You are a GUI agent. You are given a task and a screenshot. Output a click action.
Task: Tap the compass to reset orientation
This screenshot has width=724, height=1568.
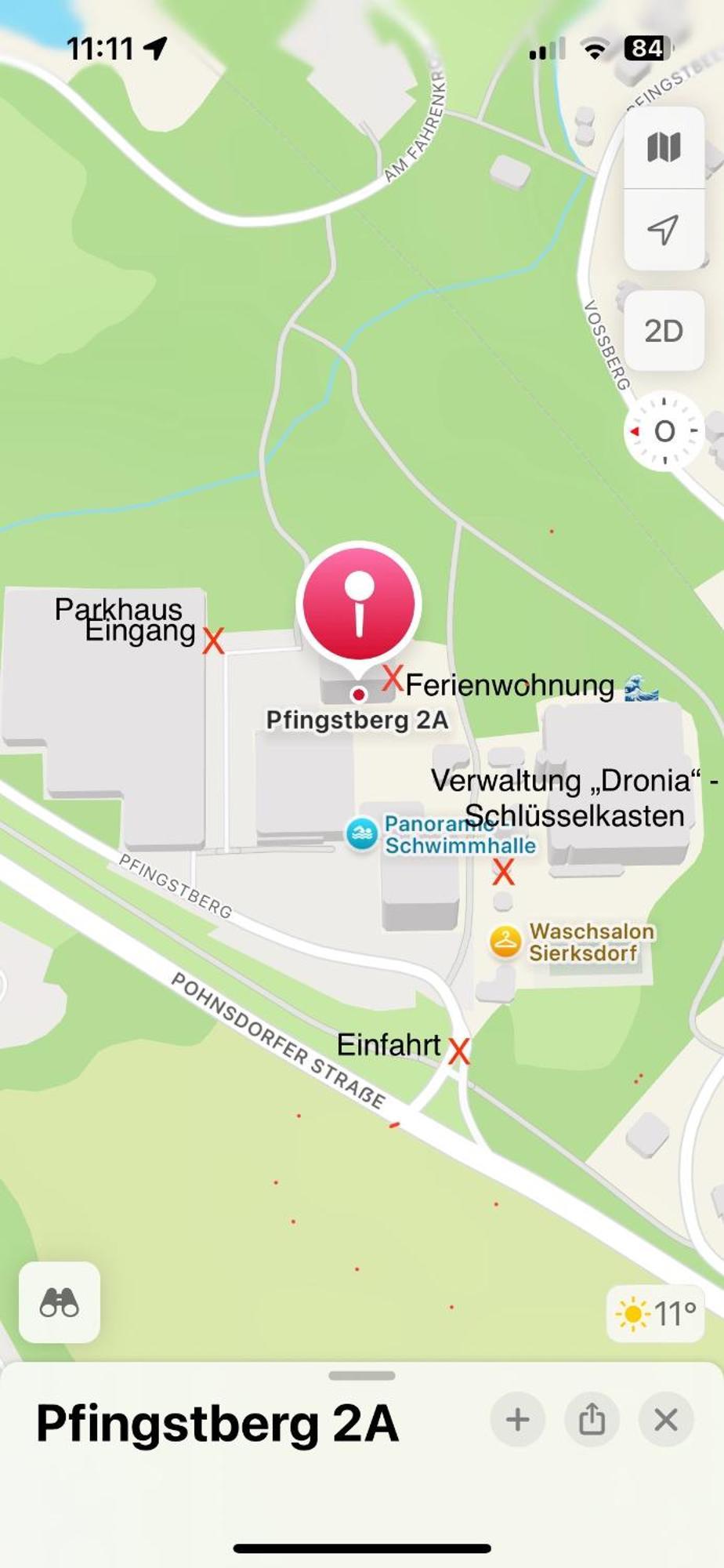pyautogui.click(x=664, y=430)
